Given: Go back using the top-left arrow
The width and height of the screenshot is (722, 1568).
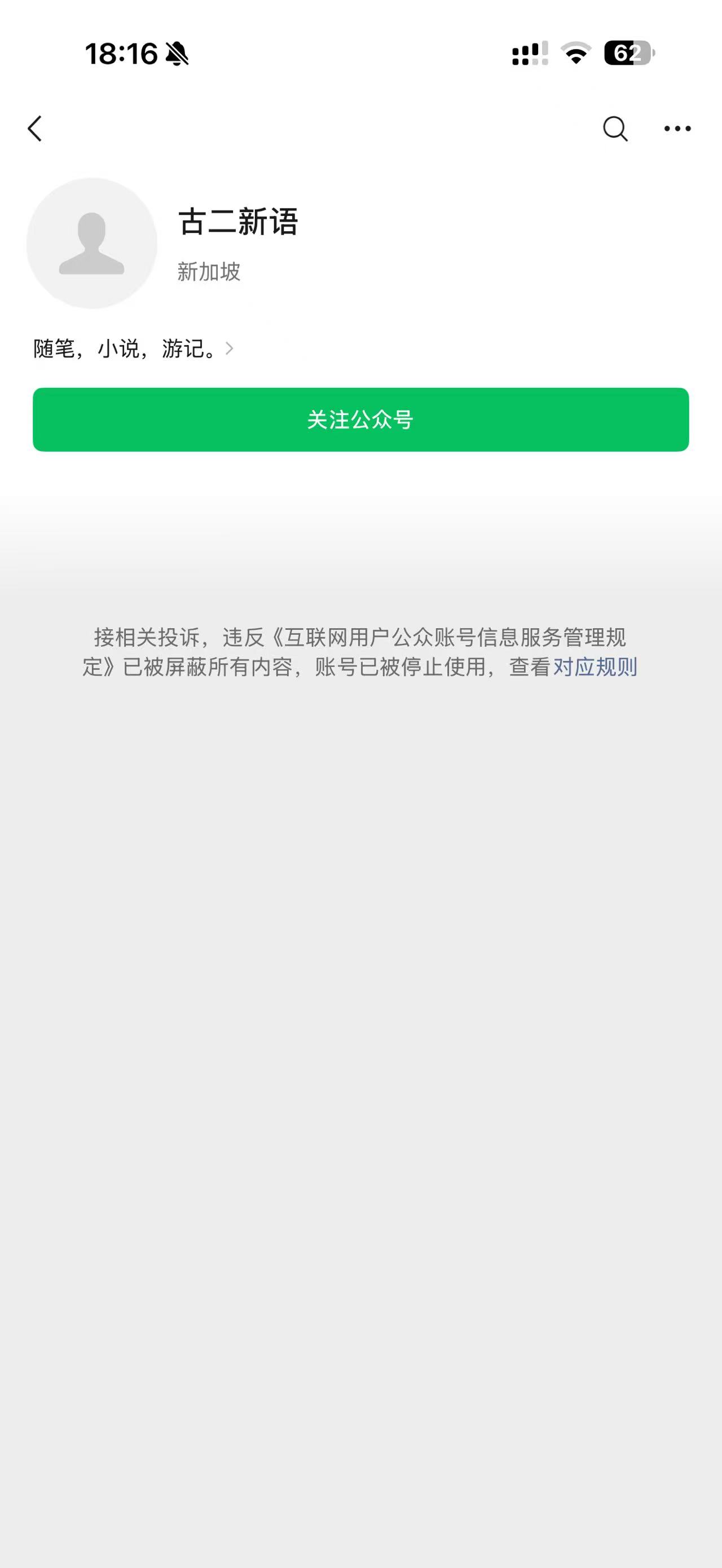Looking at the screenshot, I should coord(36,129).
